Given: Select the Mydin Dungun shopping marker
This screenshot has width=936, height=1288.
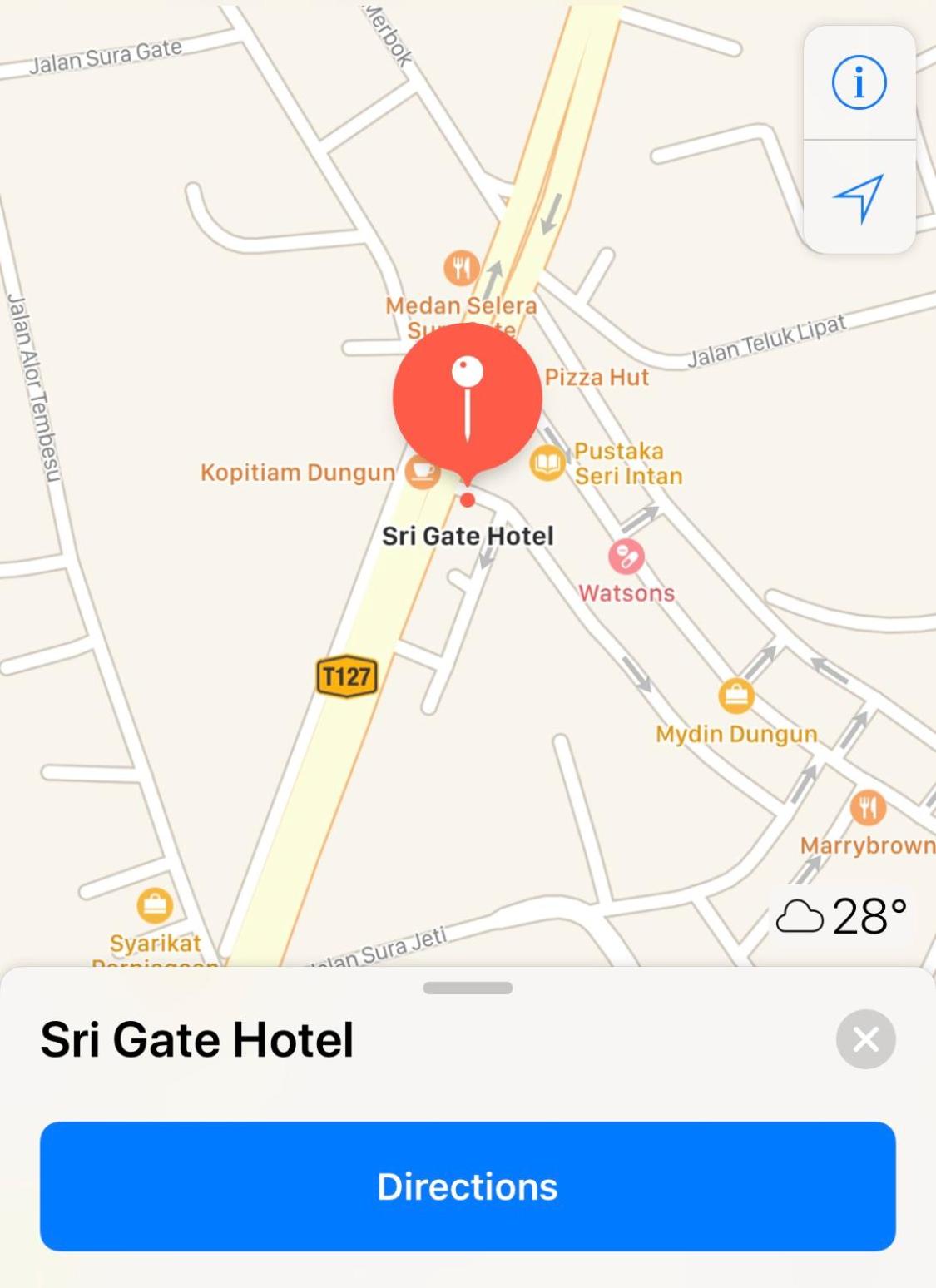Looking at the screenshot, I should coord(735,696).
